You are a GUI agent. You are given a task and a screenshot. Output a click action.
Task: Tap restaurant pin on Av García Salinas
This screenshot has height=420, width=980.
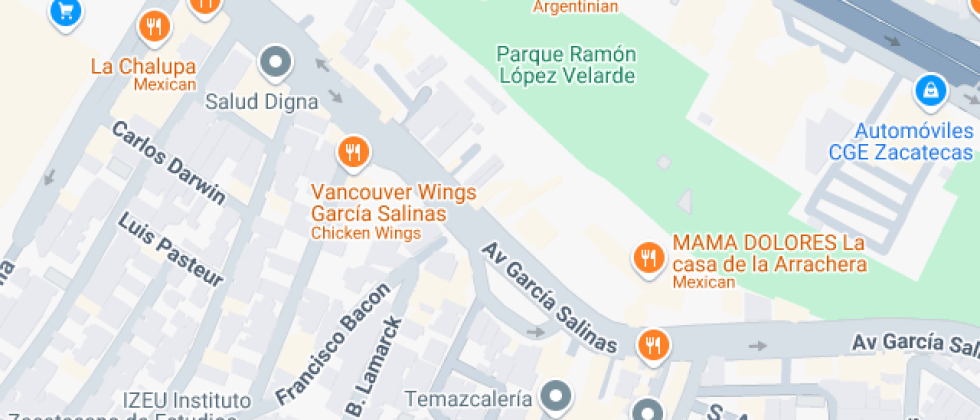[x=655, y=345]
